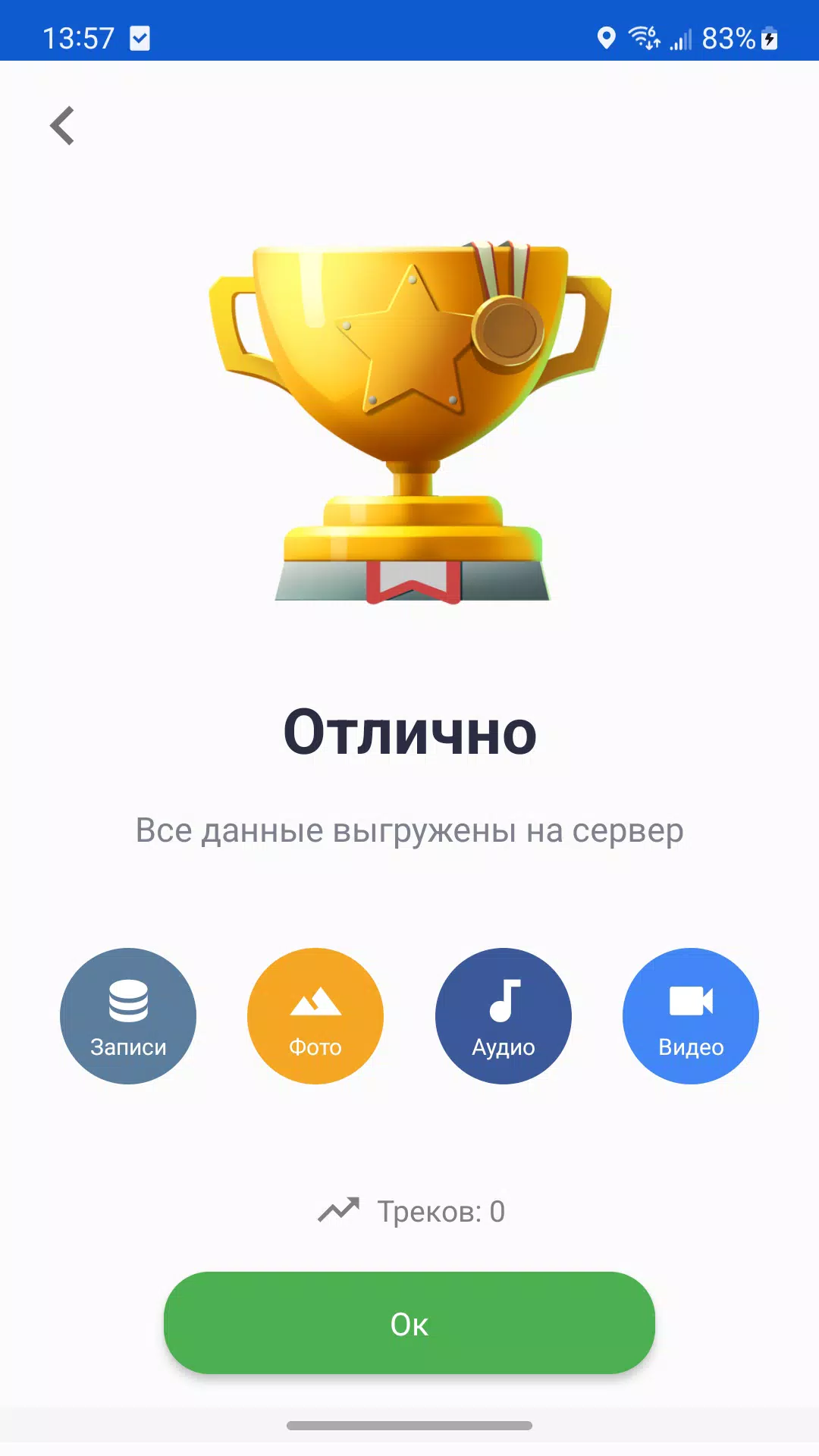
Task: Go back using the arrow icon
Action: click(63, 125)
